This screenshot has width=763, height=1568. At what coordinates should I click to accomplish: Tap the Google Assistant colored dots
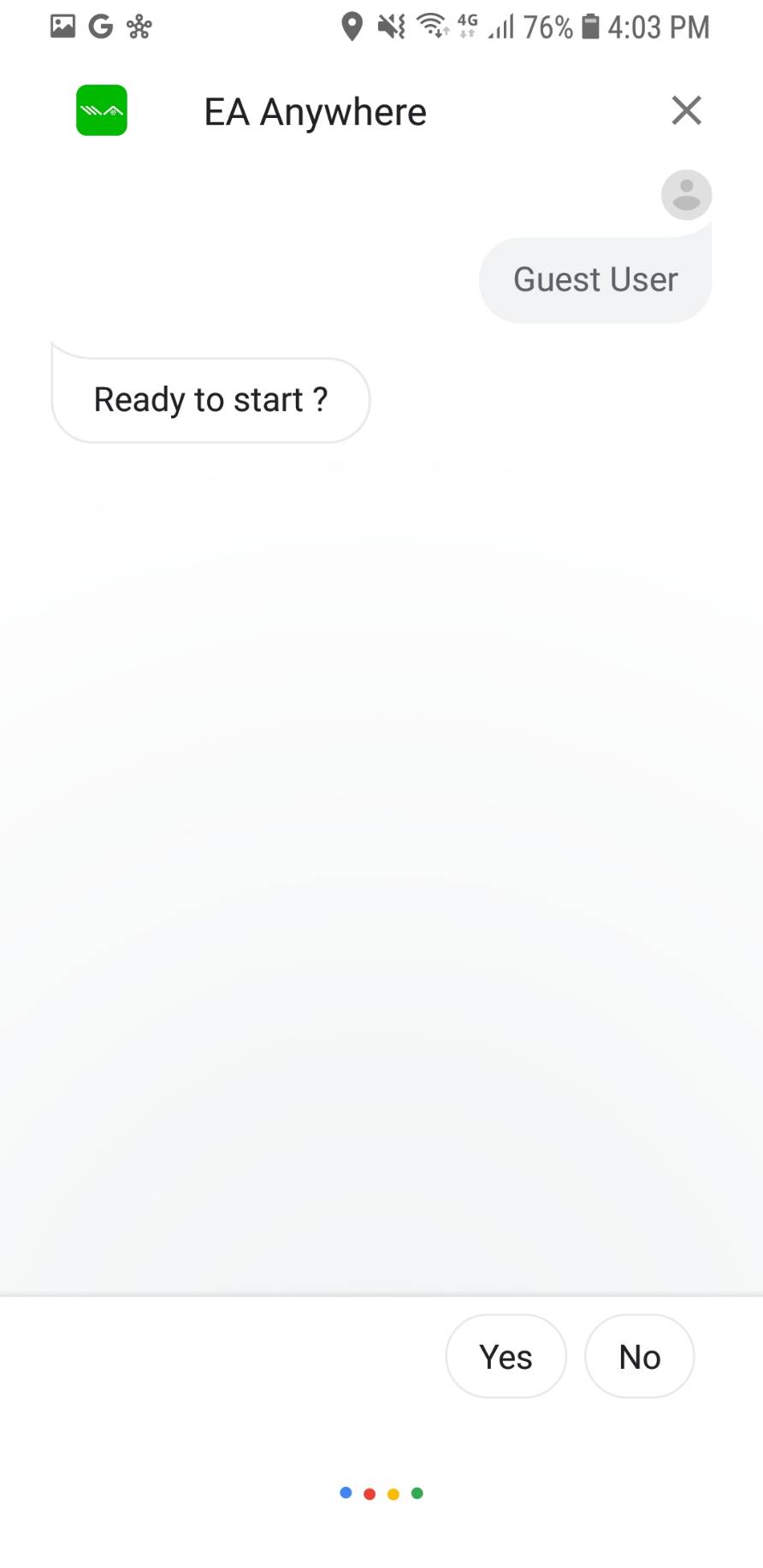click(381, 1494)
